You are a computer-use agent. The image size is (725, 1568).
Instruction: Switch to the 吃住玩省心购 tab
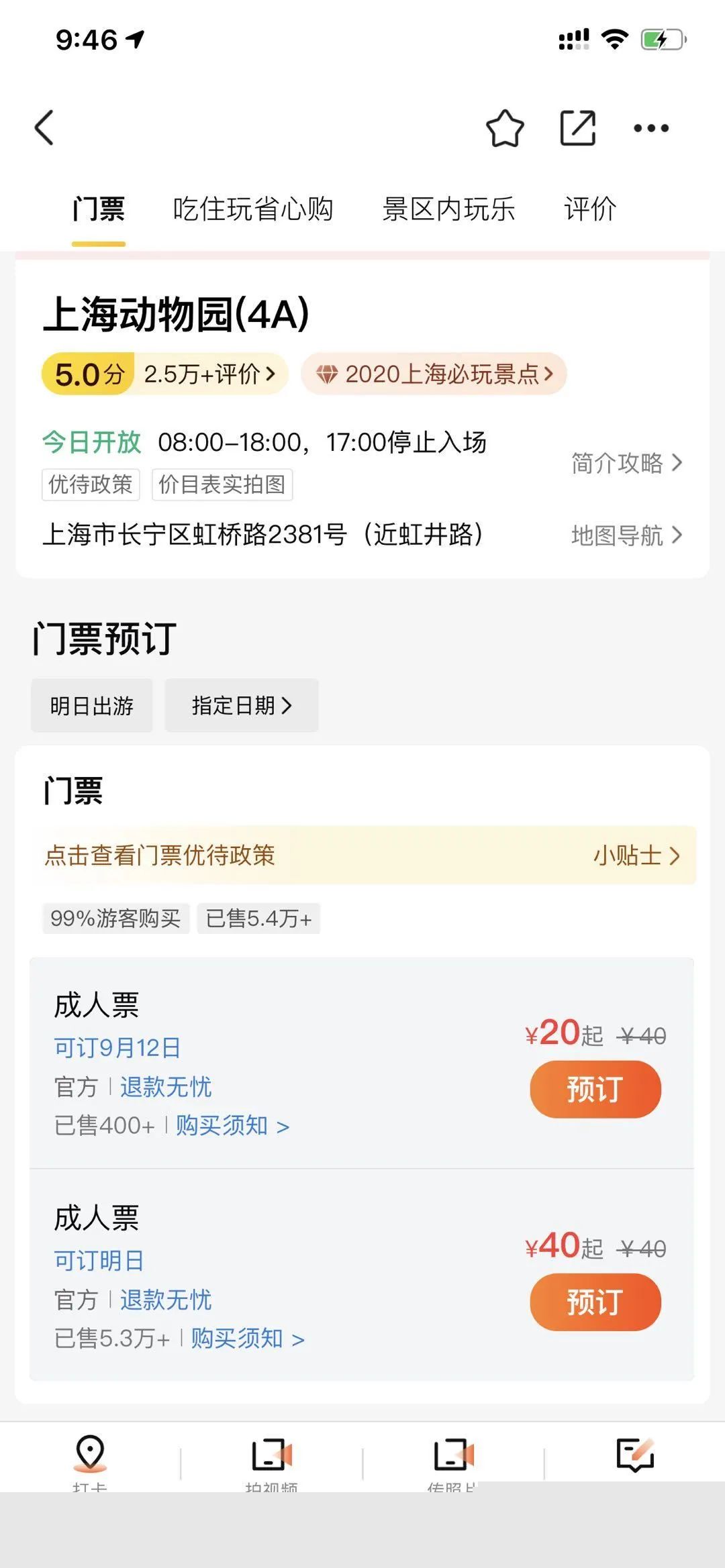point(253,209)
